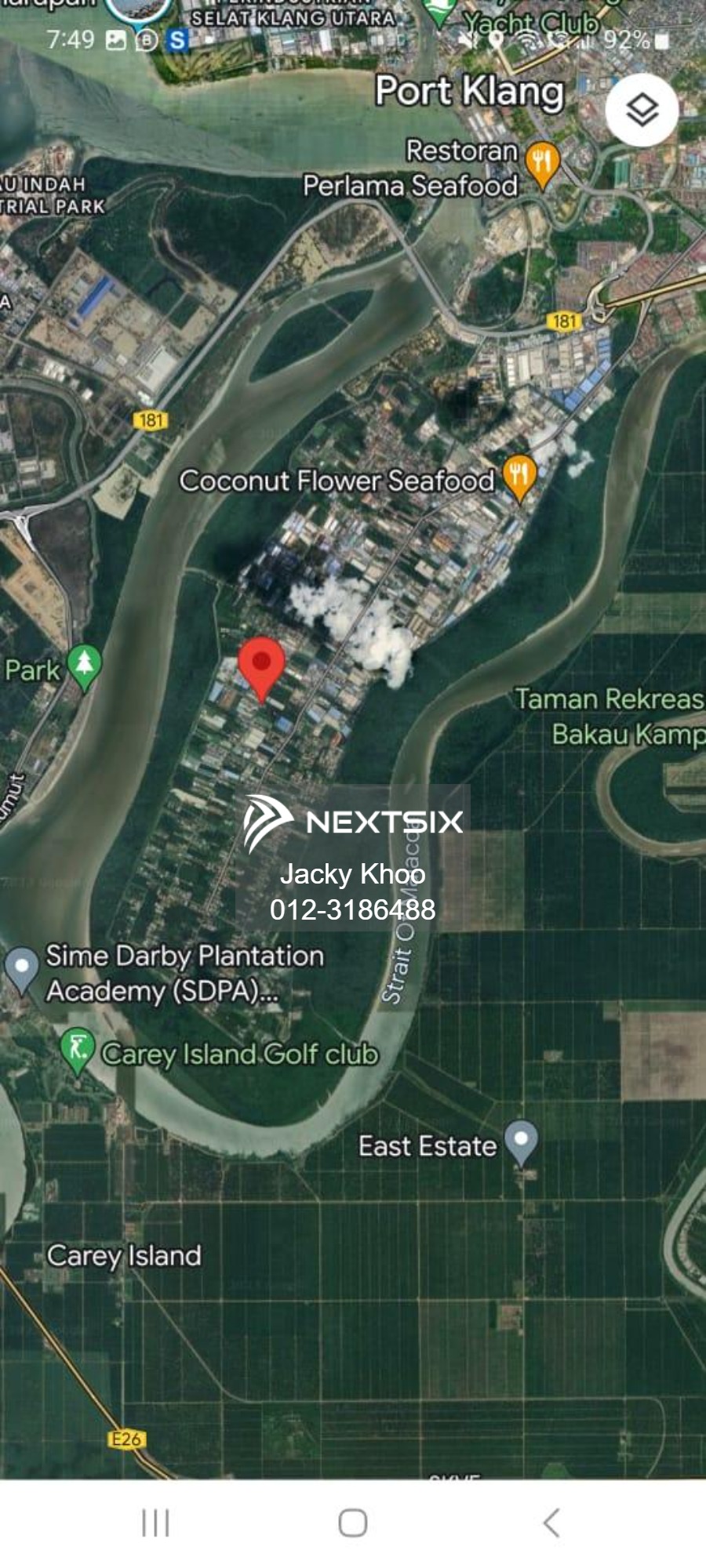Toggle satellite view via layers button
The image size is (706, 1568).
pyautogui.click(x=641, y=110)
